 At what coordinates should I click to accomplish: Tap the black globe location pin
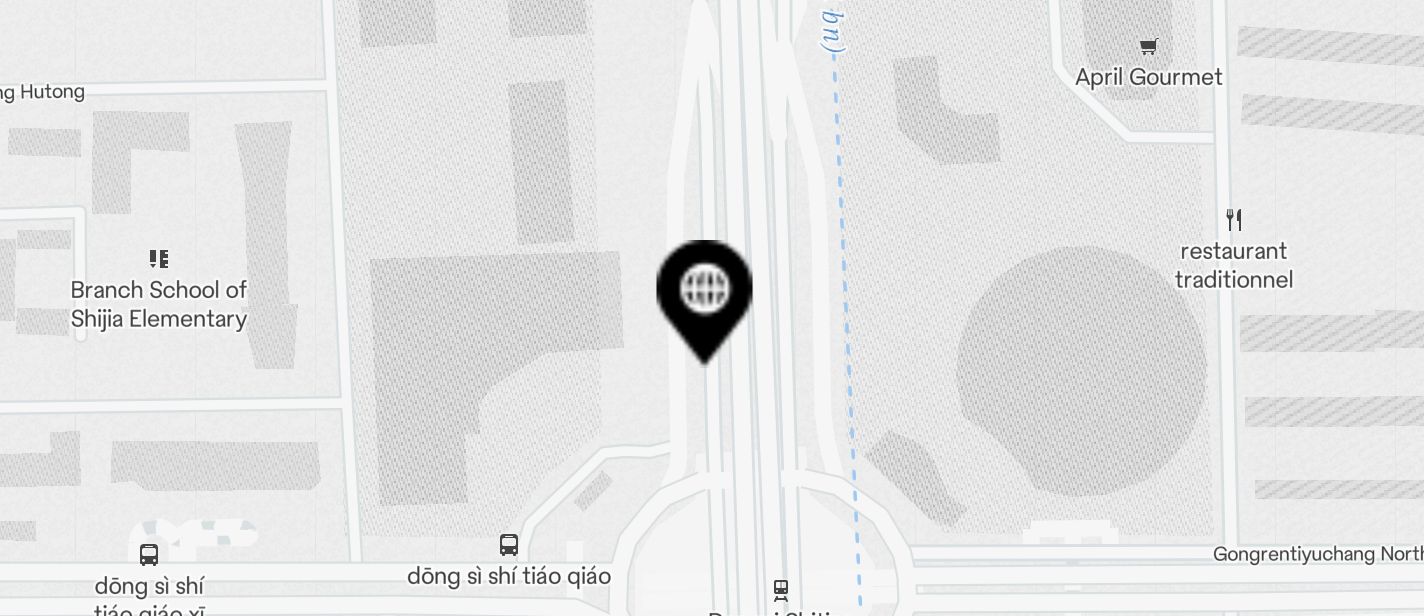(x=704, y=291)
